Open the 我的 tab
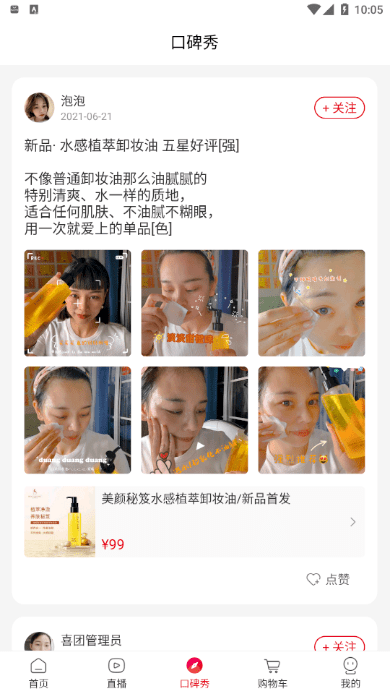Viewport: 390px width, 694px height. (351, 673)
